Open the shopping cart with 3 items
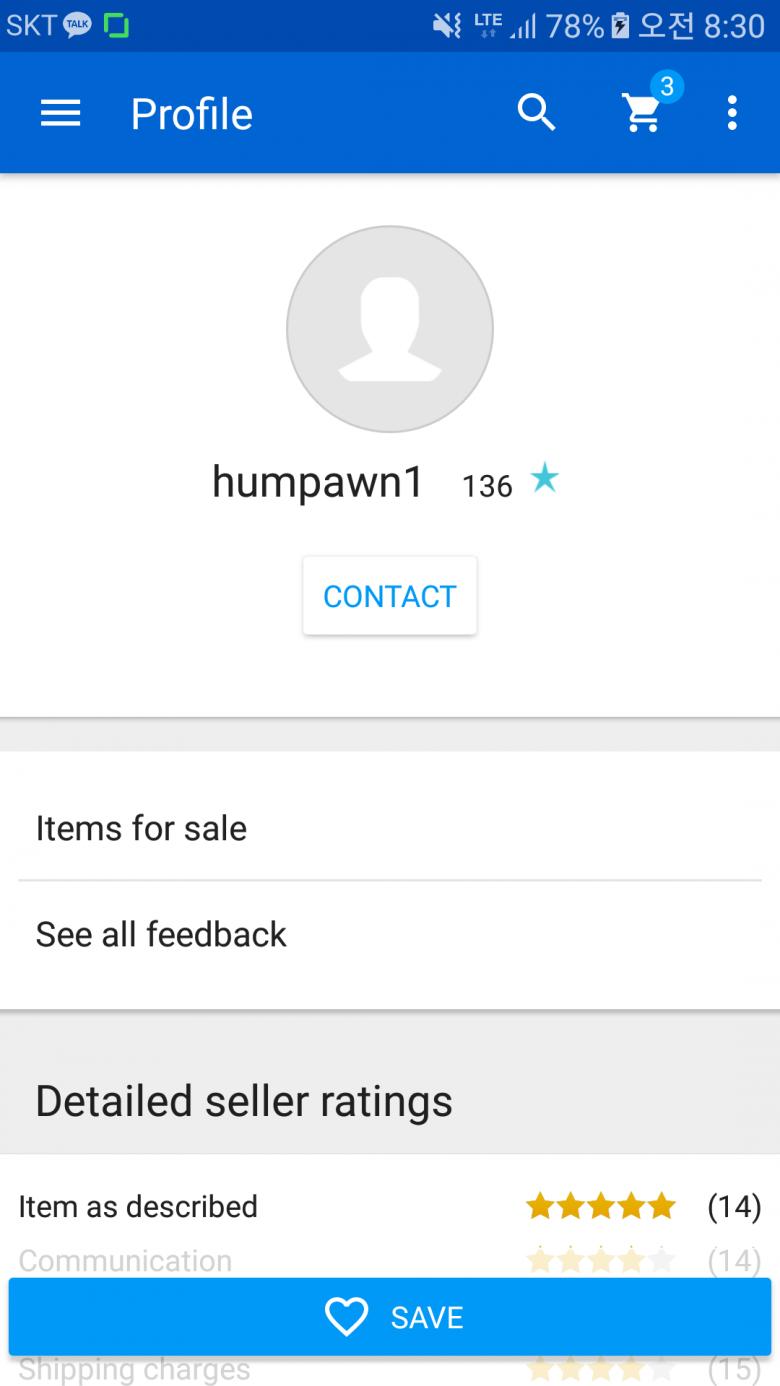Viewport: 780px width, 1386px height. [x=643, y=112]
